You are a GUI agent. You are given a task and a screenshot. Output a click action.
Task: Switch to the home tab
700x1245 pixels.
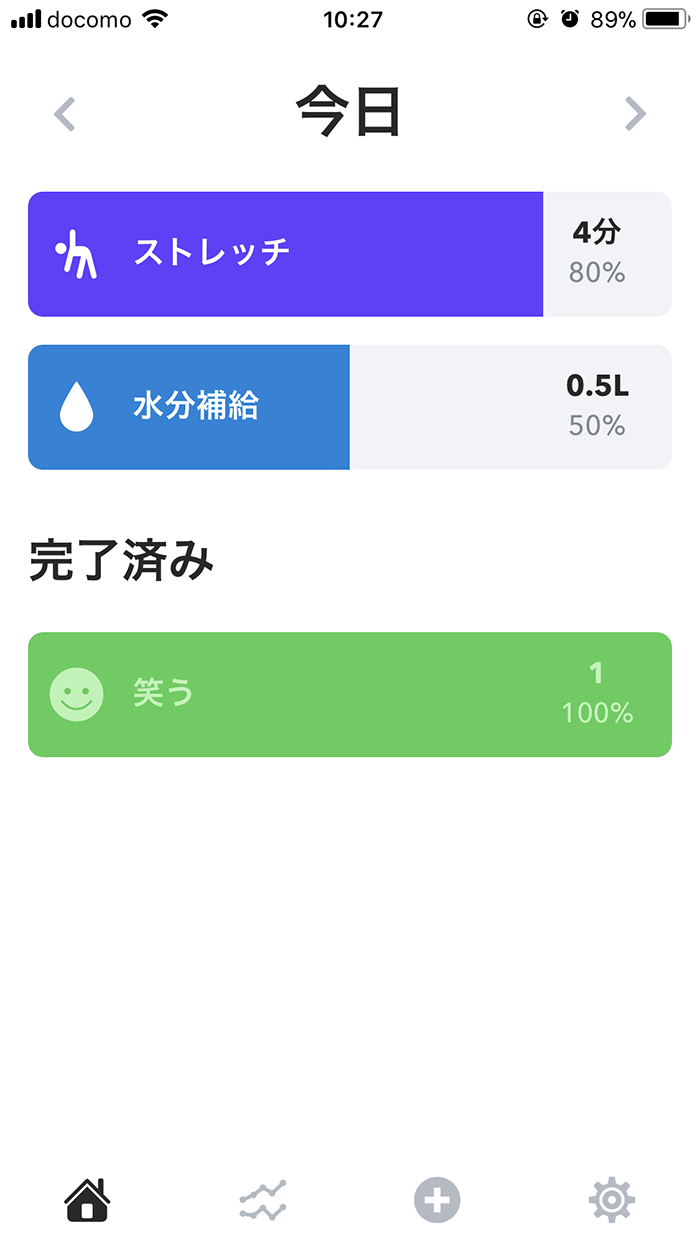pos(87,1198)
